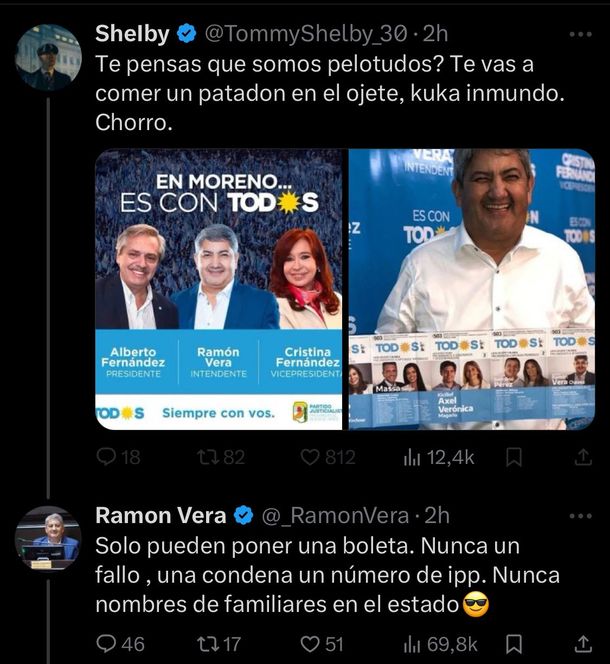Share Shelby's tweet
This screenshot has width=610, height=664.
tap(583, 457)
